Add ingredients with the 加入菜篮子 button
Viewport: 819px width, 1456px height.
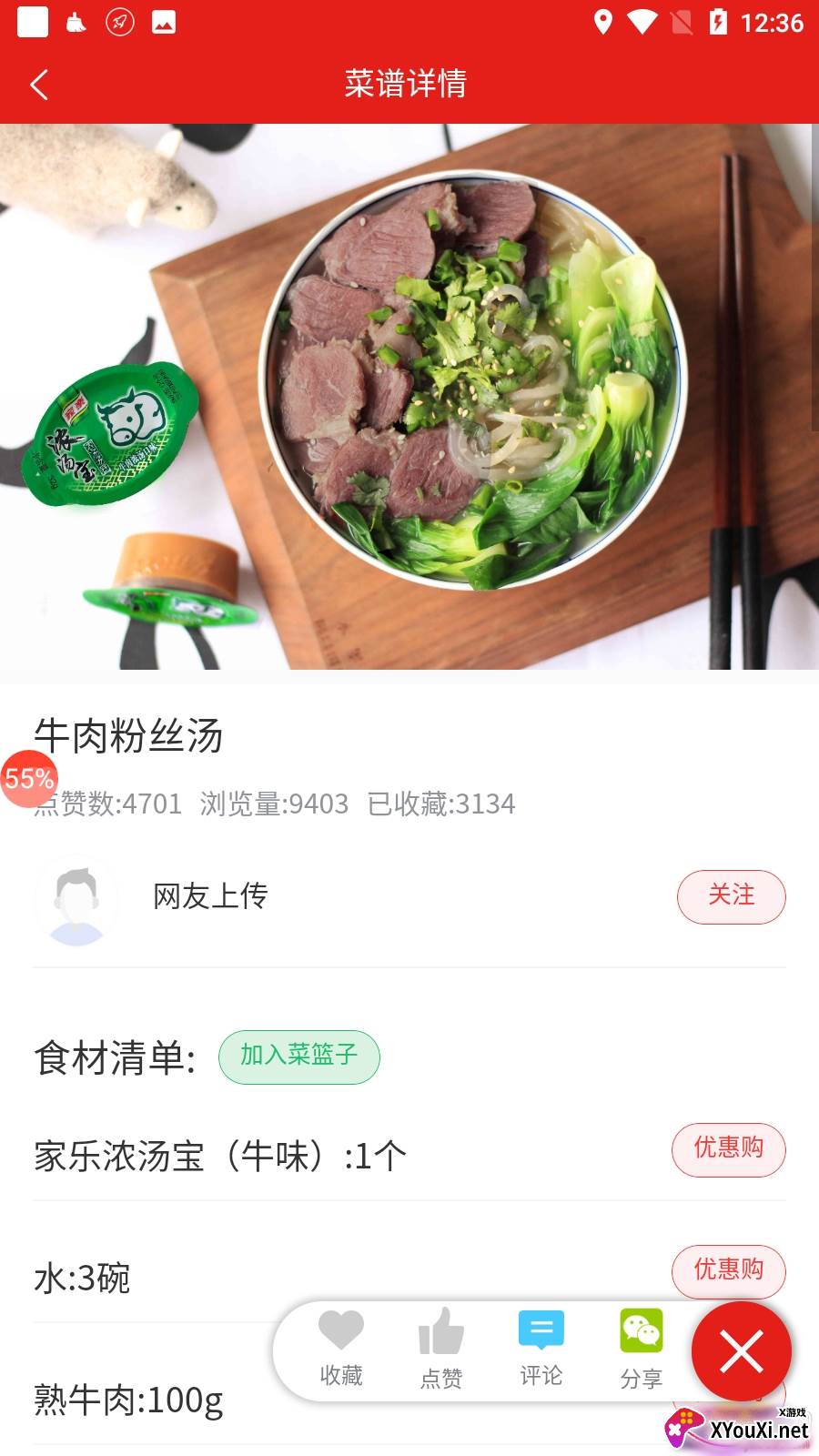click(299, 1057)
